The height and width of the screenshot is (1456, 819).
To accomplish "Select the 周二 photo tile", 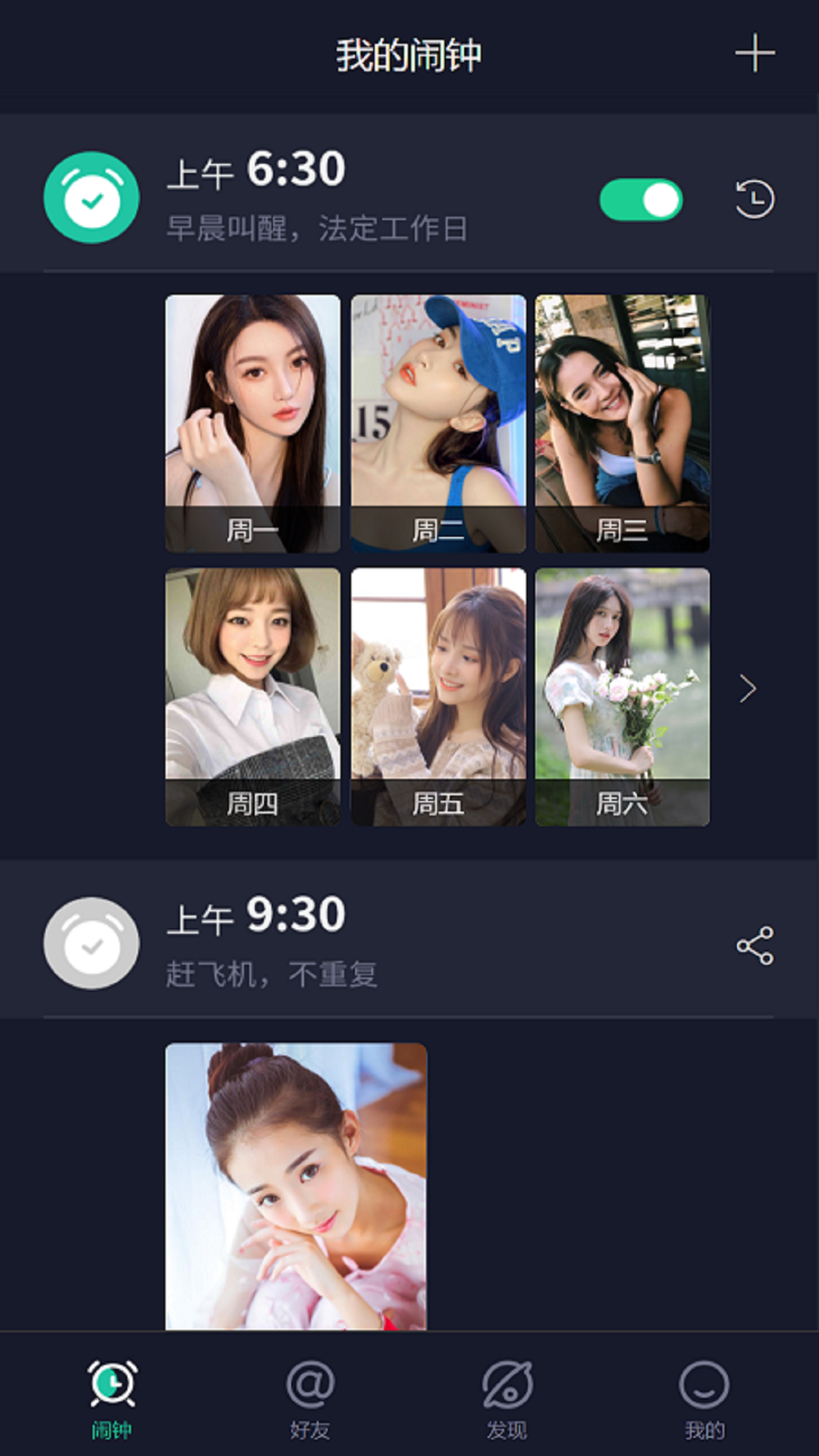I will pos(438,423).
